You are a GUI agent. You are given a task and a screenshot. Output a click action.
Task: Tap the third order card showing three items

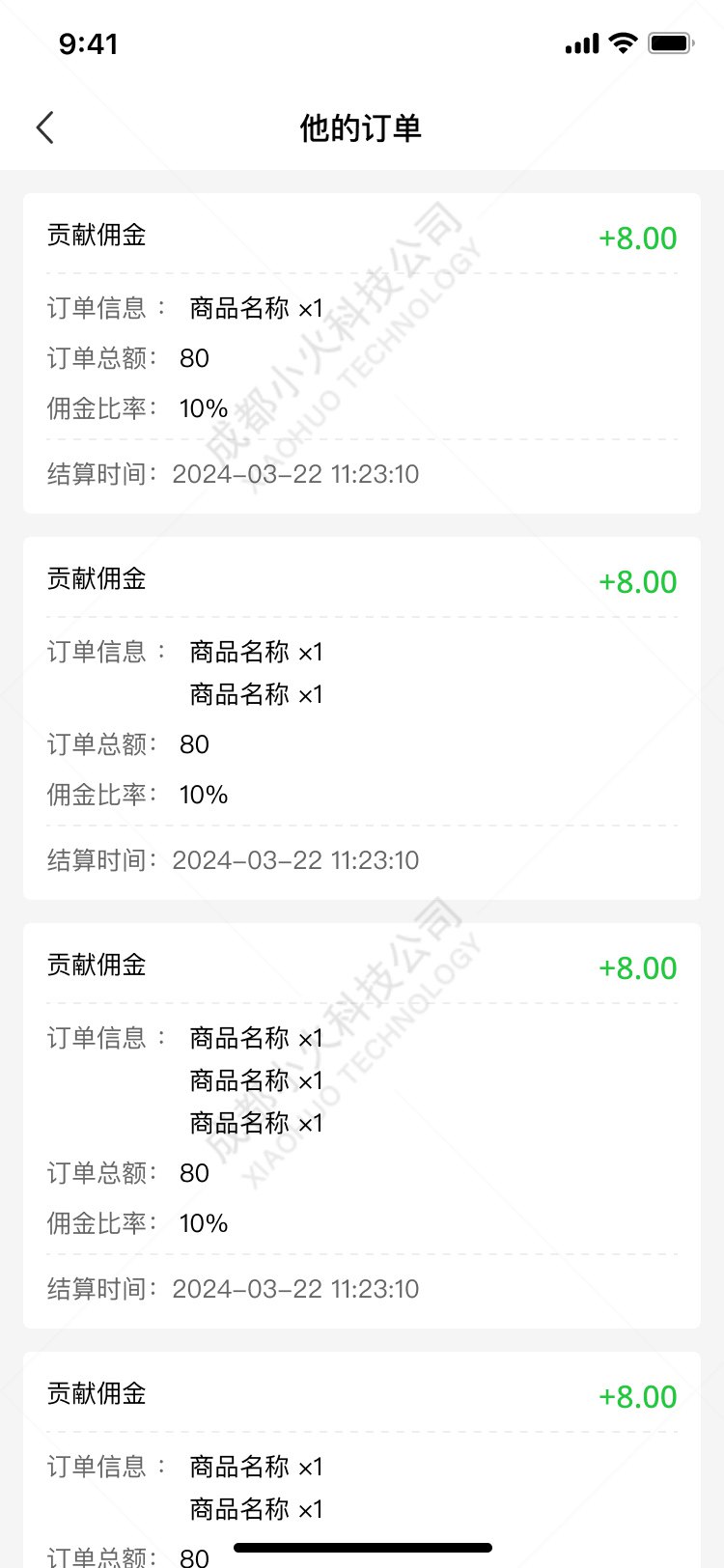[362, 1120]
